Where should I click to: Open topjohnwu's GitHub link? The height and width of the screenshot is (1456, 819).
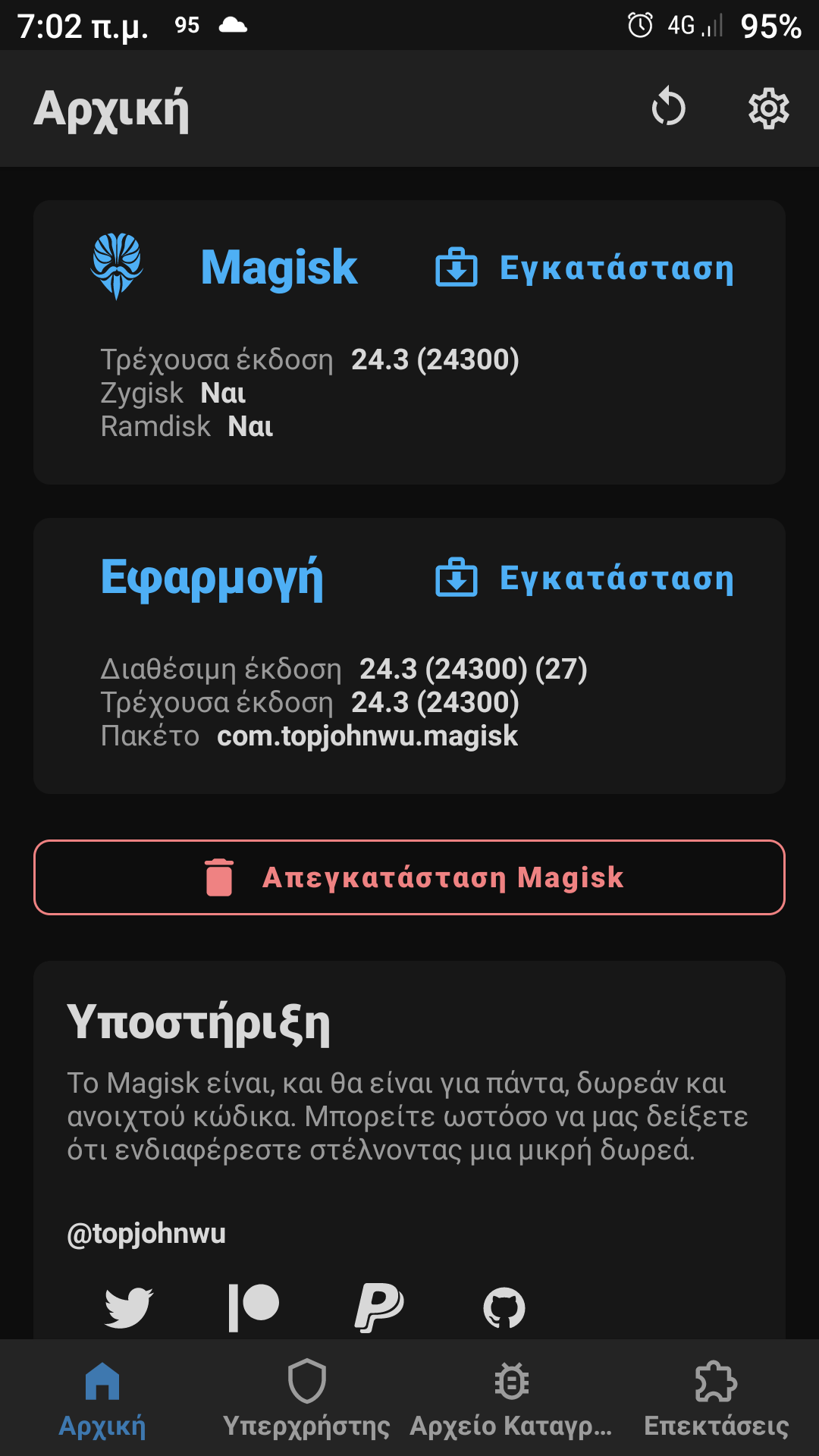tap(504, 1307)
